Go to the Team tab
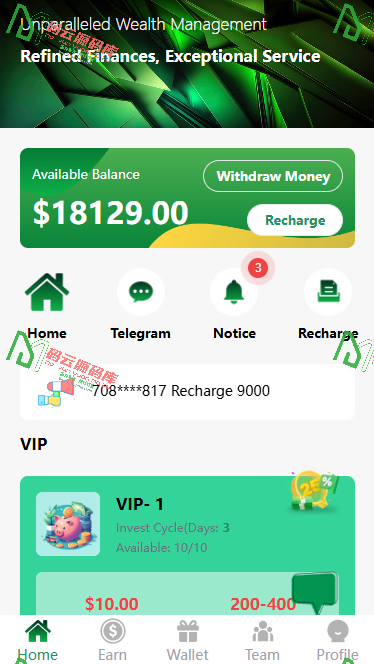The height and width of the screenshot is (664, 374). pyautogui.click(x=263, y=640)
